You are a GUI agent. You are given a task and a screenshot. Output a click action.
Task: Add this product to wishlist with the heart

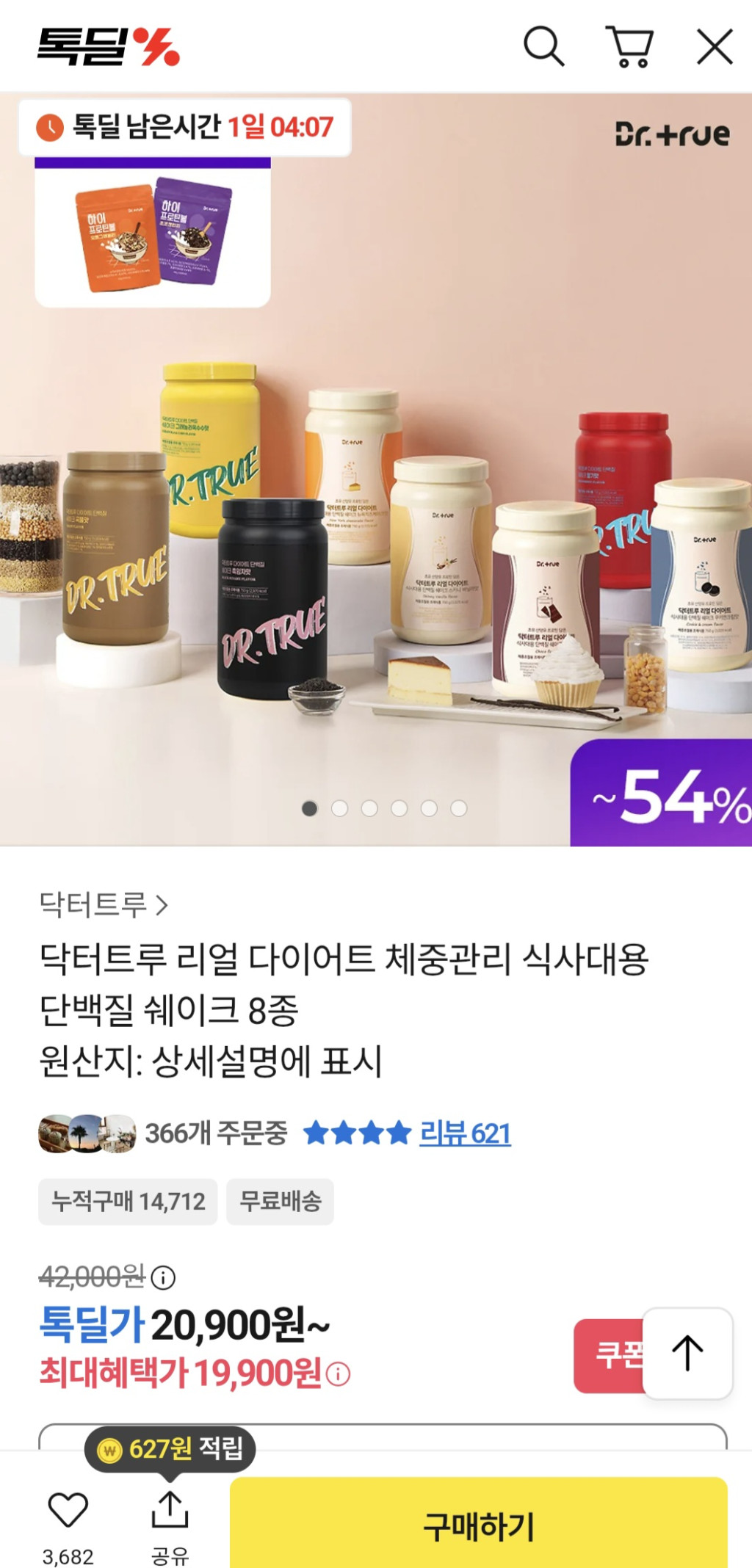tap(68, 1511)
